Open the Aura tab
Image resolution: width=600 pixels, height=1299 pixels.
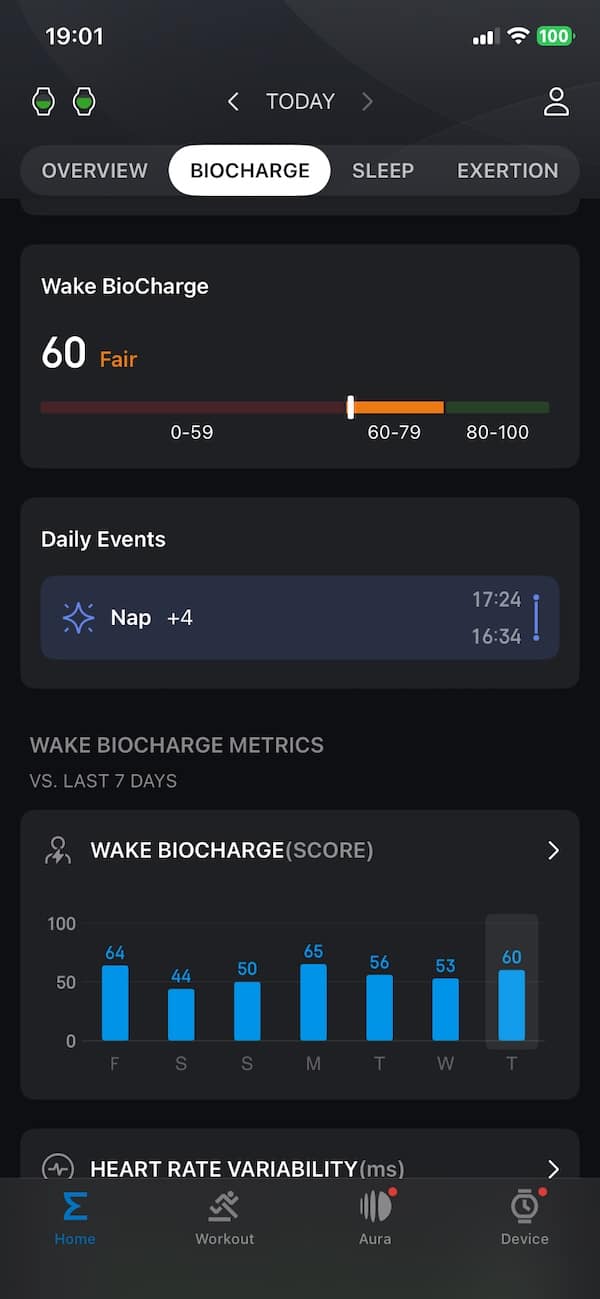click(x=375, y=1219)
